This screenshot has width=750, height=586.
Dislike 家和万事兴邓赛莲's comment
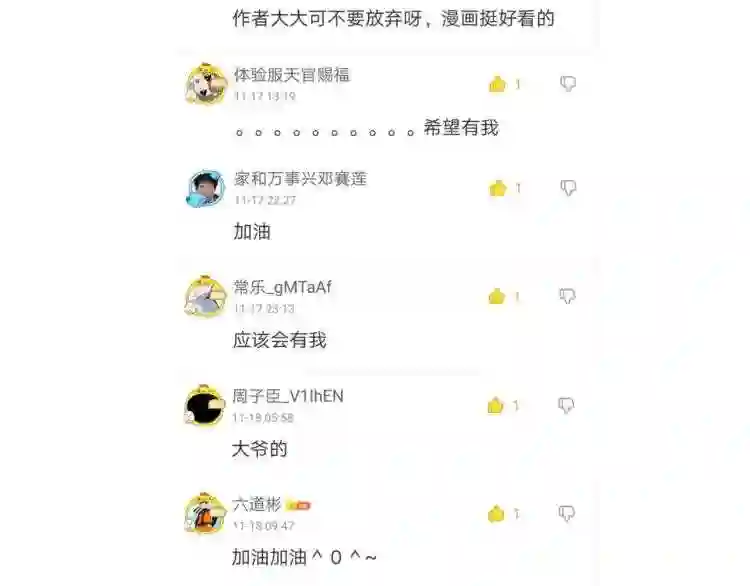pos(568,188)
